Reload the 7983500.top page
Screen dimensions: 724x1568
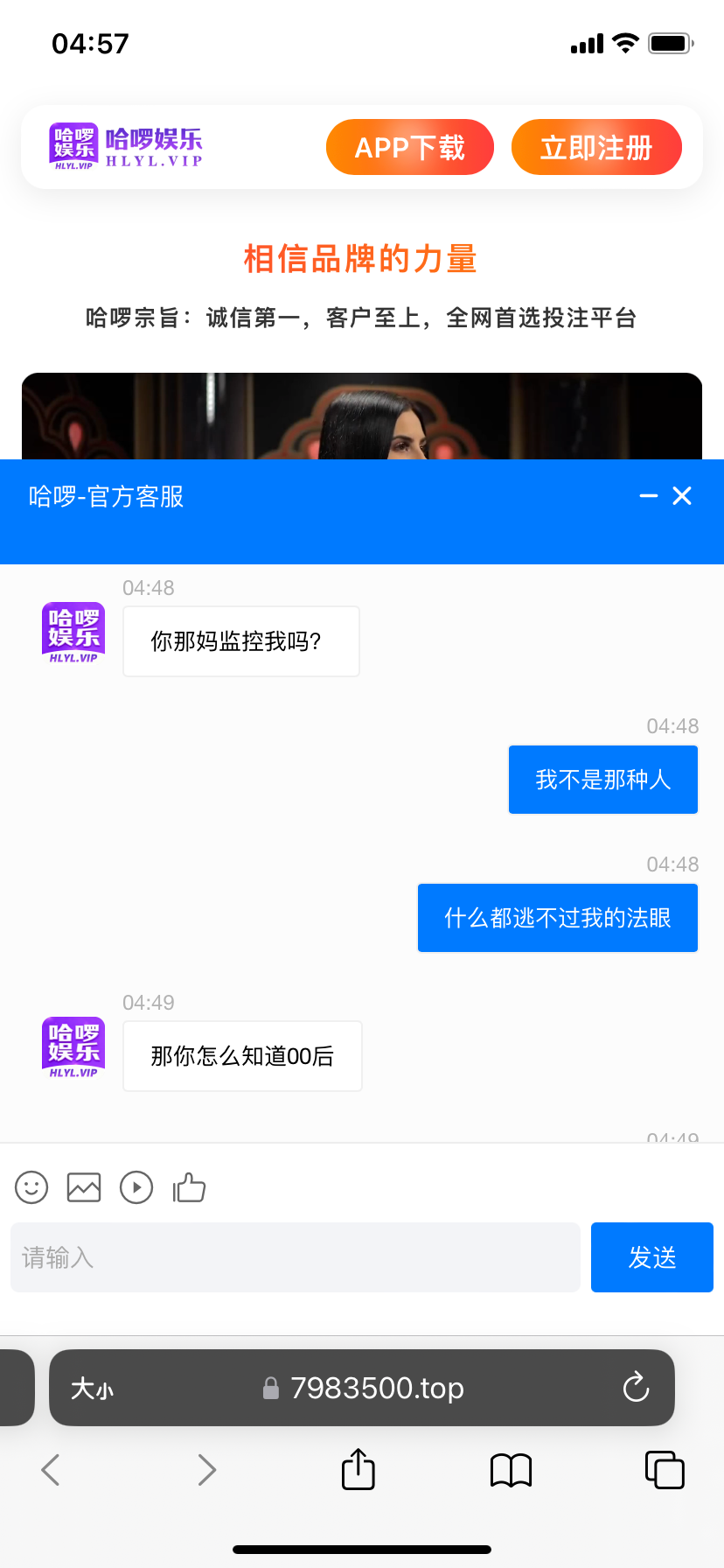click(x=636, y=1388)
